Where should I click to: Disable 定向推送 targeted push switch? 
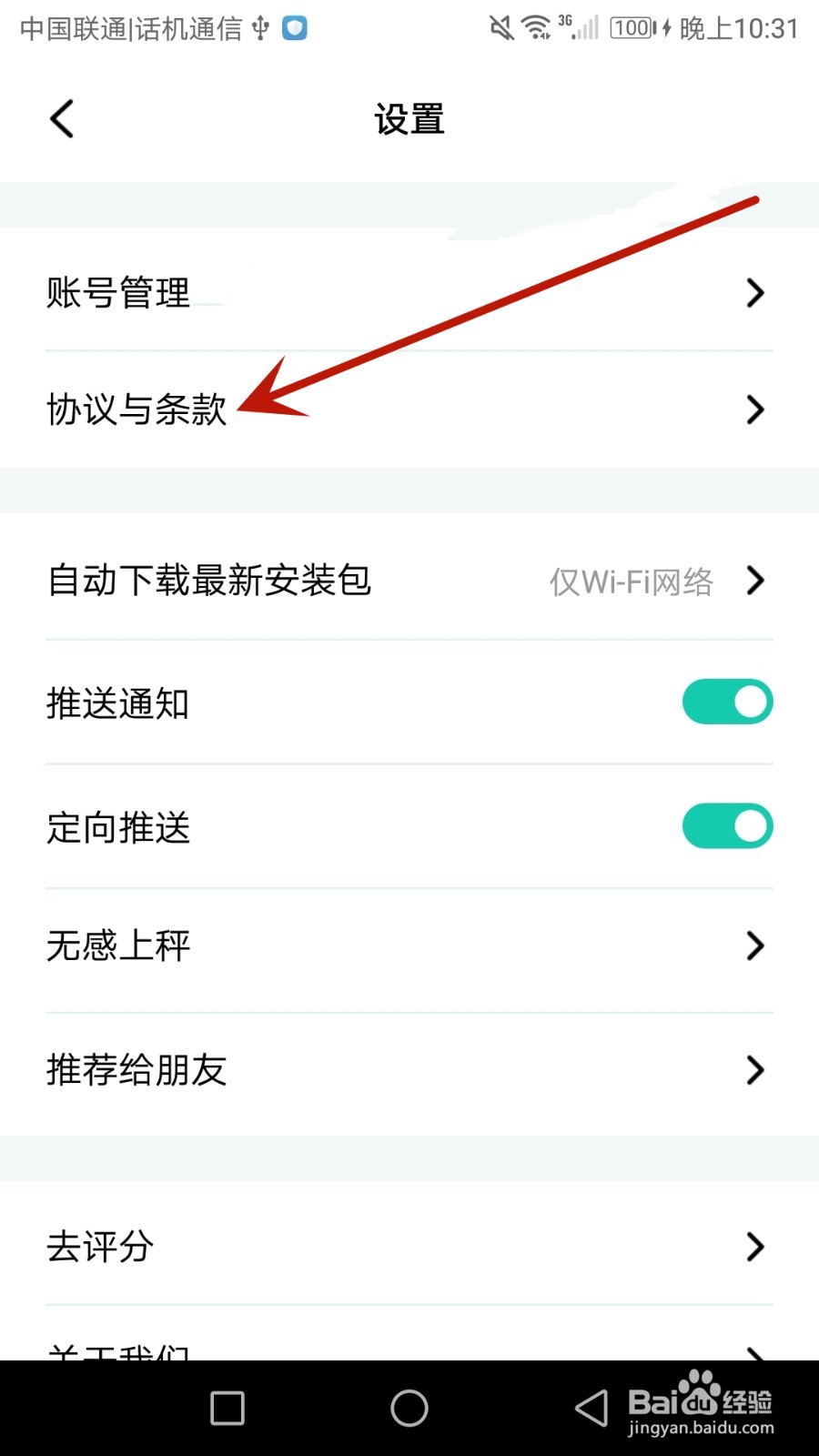pyautogui.click(x=726, y=826)
